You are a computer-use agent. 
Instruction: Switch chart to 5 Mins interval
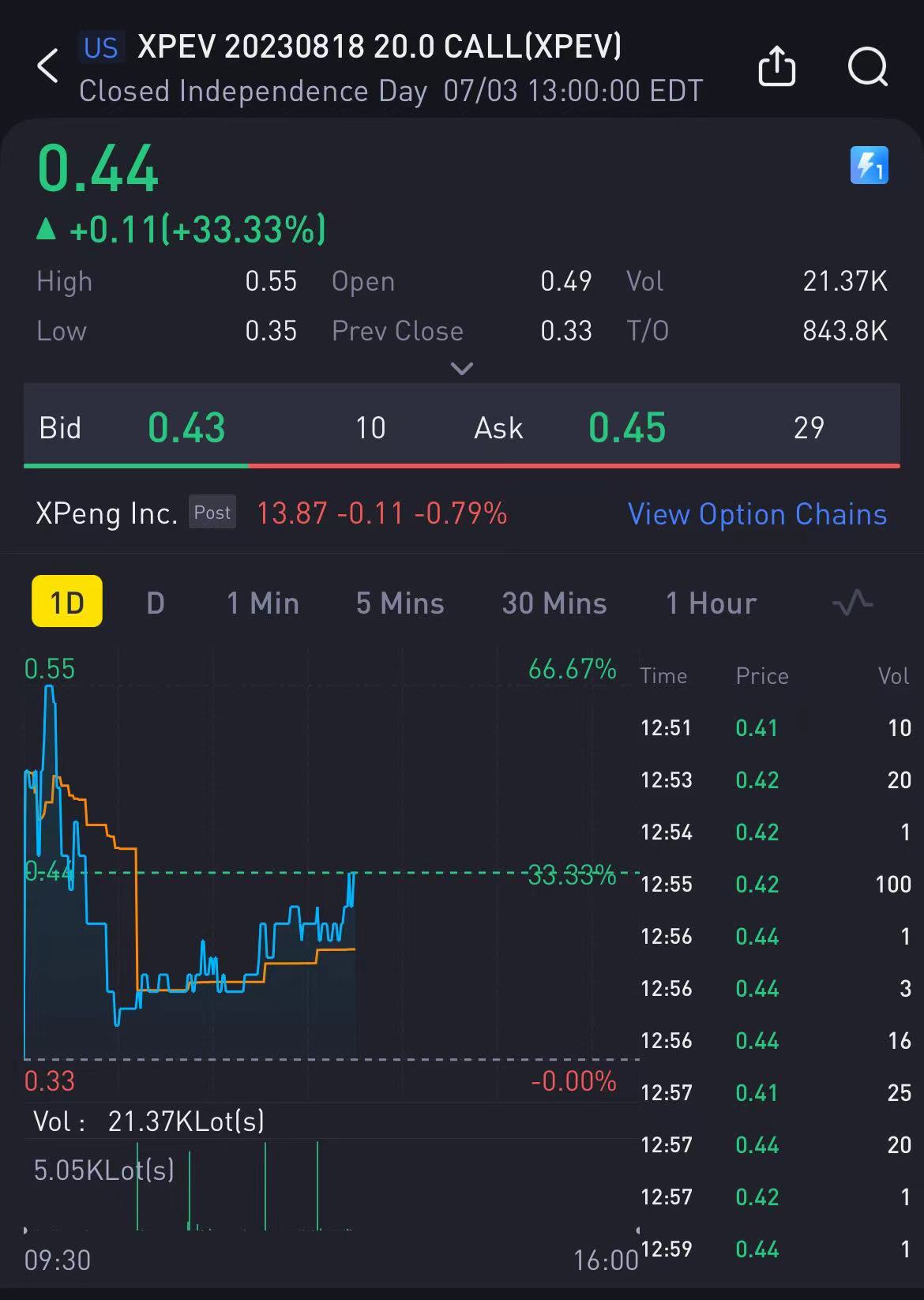coord(400,603)
